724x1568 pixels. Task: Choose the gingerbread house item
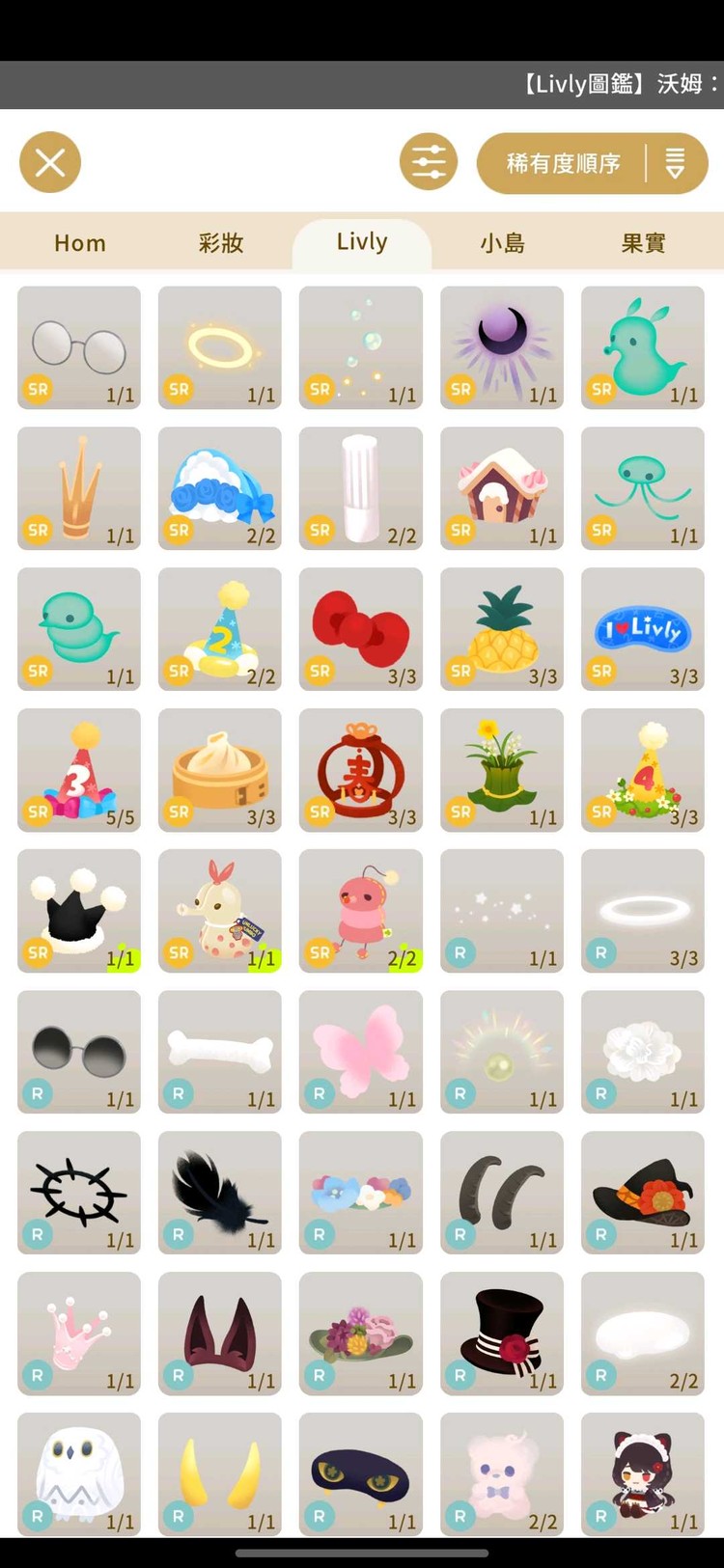pos(502,488)
